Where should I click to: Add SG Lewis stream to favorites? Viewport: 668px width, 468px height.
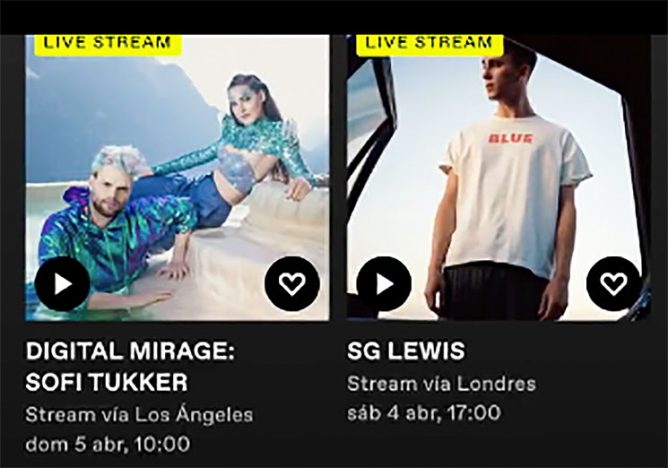click(x=613, y=284)
